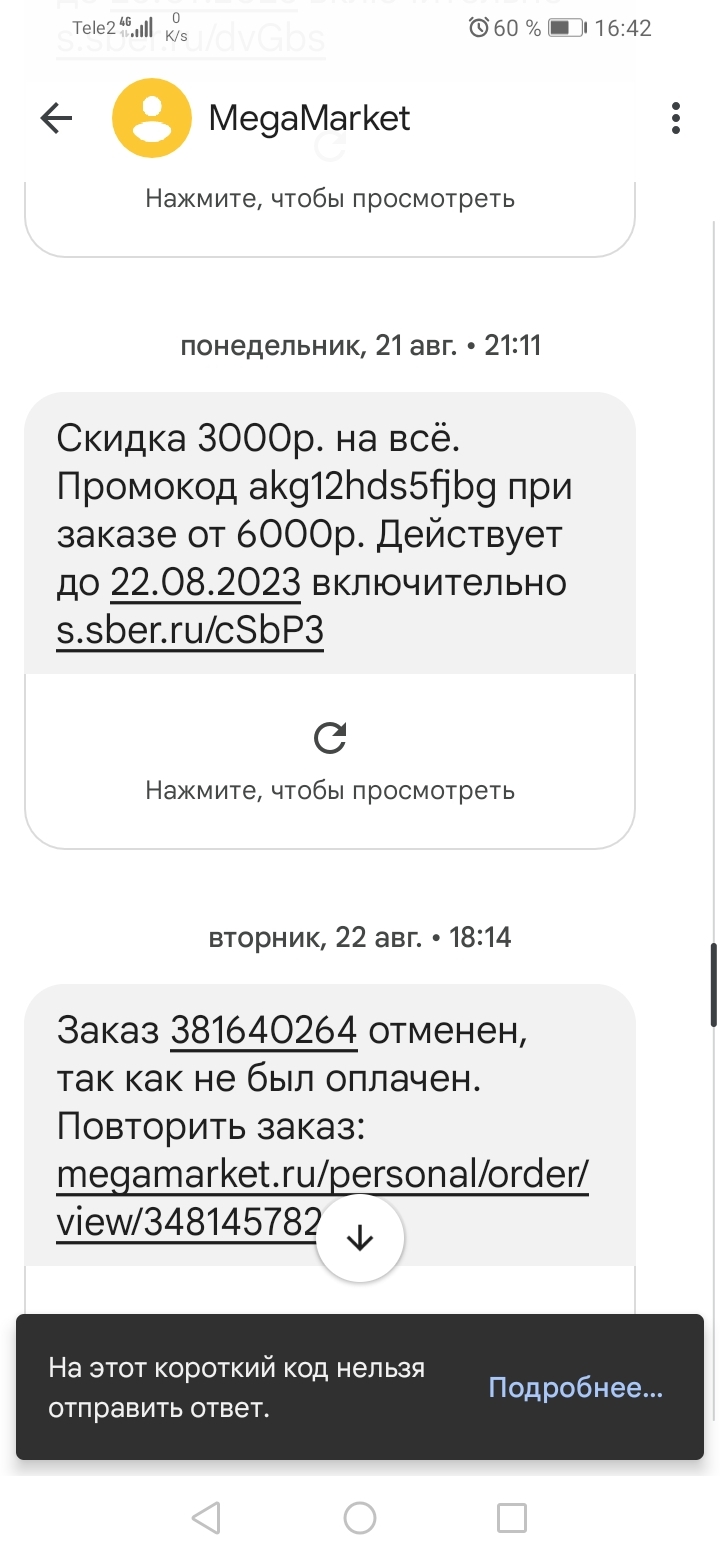Open the three-dot overflow menu
720x1560 pixels.
(675, 117)
